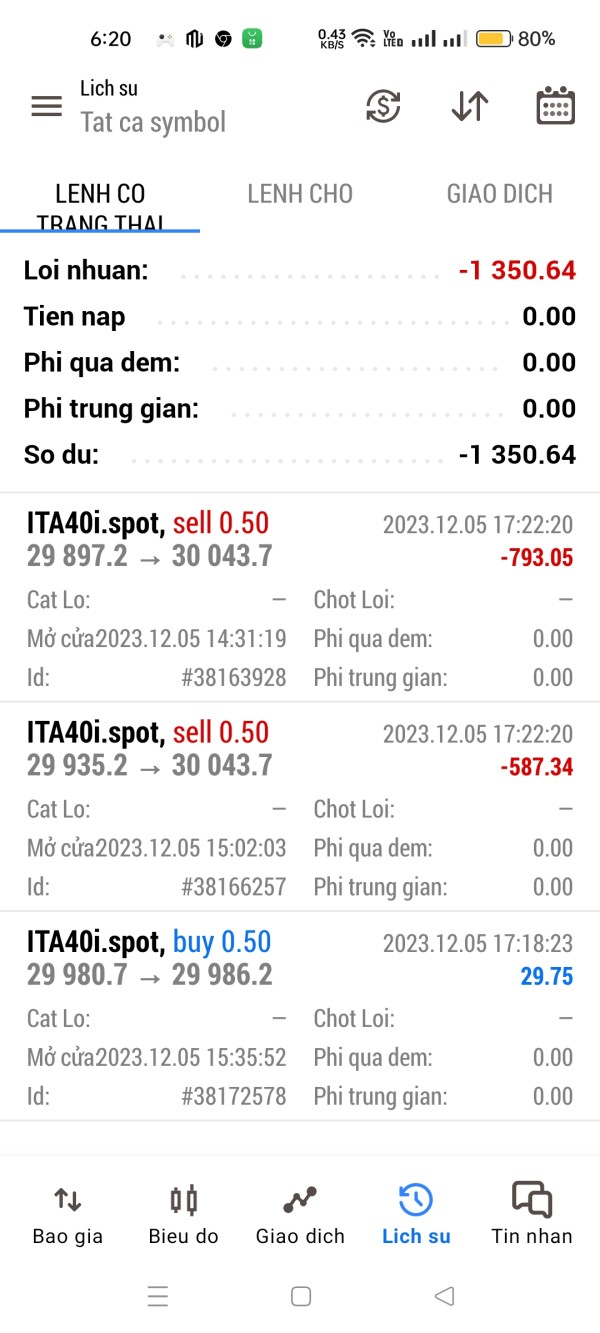Open sell order #38166257 details
Viewport: 600px width, 1333px height.
[x=300, y=807]
